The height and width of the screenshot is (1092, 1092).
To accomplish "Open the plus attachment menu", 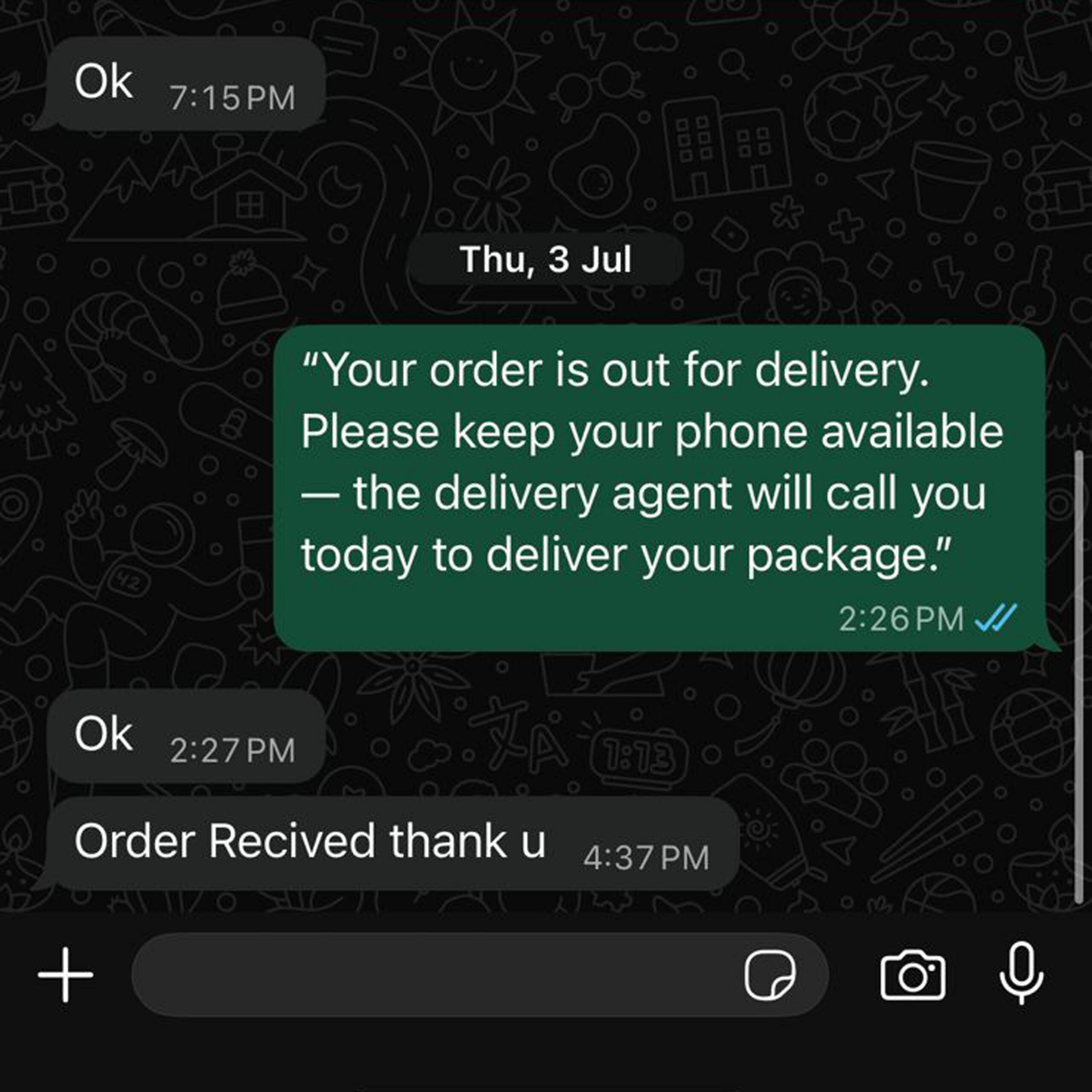I will point(66,975).
